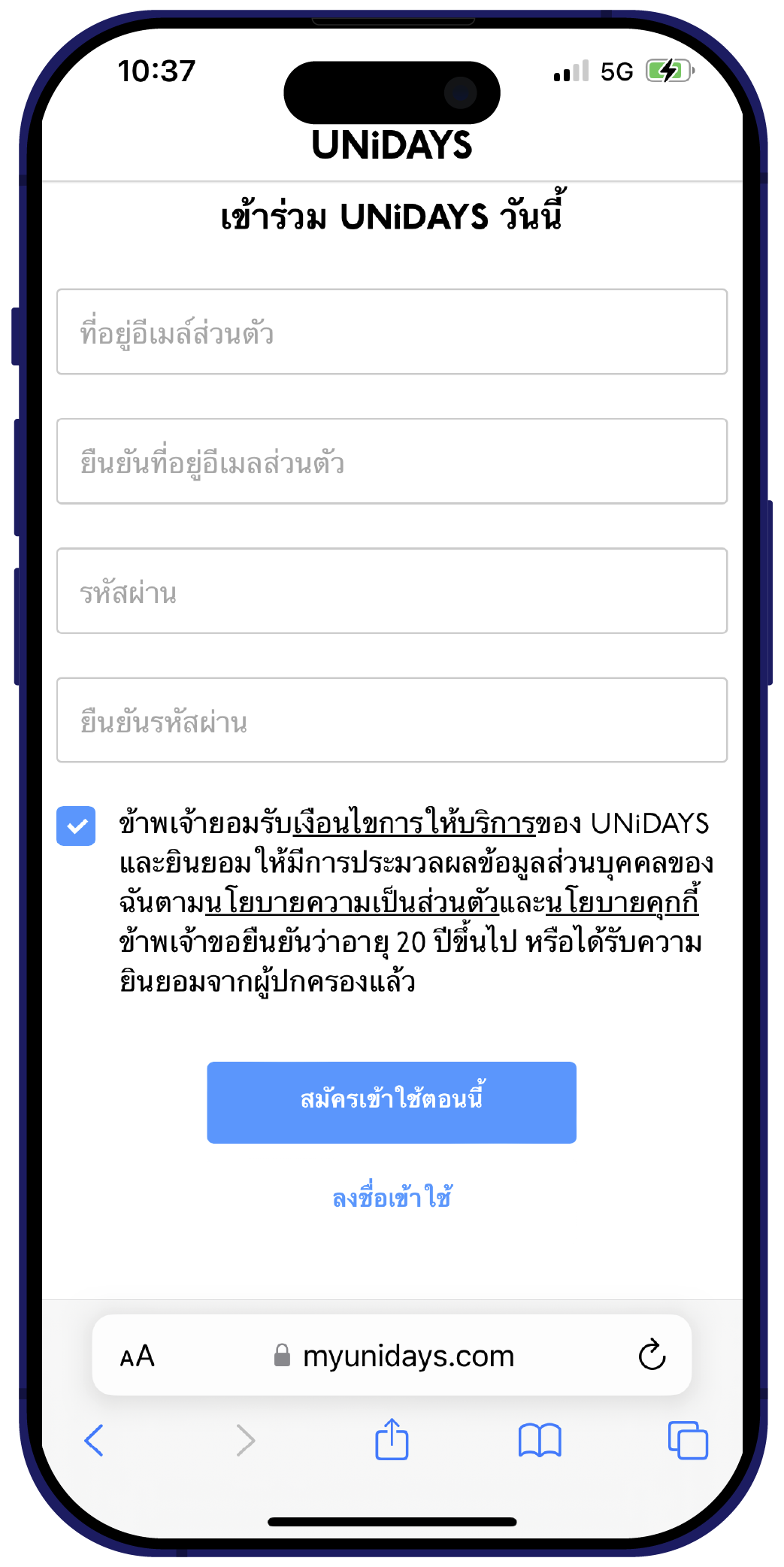This screenshot has width=784, height=1567.
Task: Open the เงื่อนไขการให้บริการ terms of service link
Action: pyautogui.click(x=413, y=823)
